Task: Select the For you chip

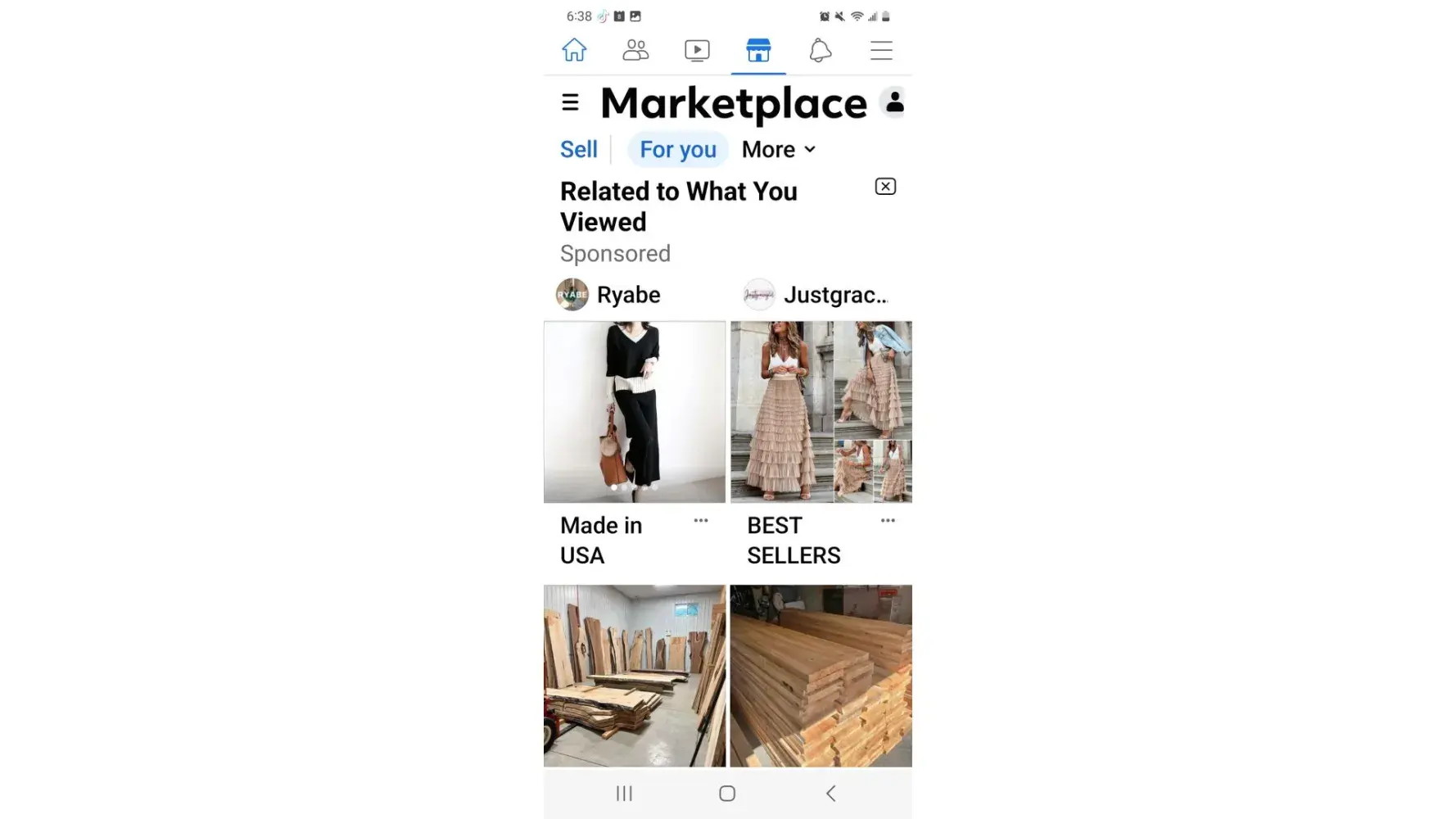Action: (x=678, y=149)
